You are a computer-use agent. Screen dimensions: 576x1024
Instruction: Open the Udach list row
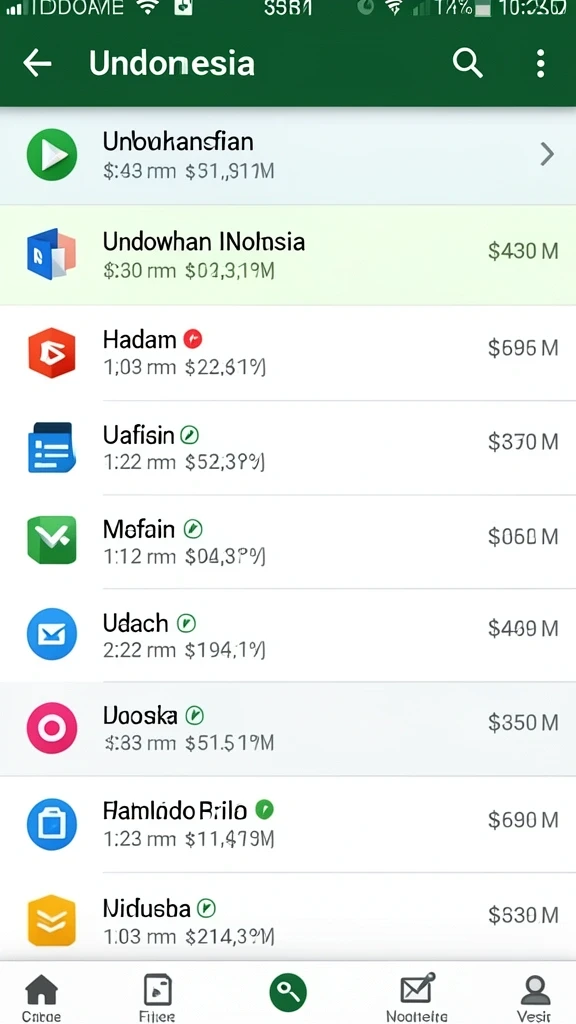tap(288, 635)
